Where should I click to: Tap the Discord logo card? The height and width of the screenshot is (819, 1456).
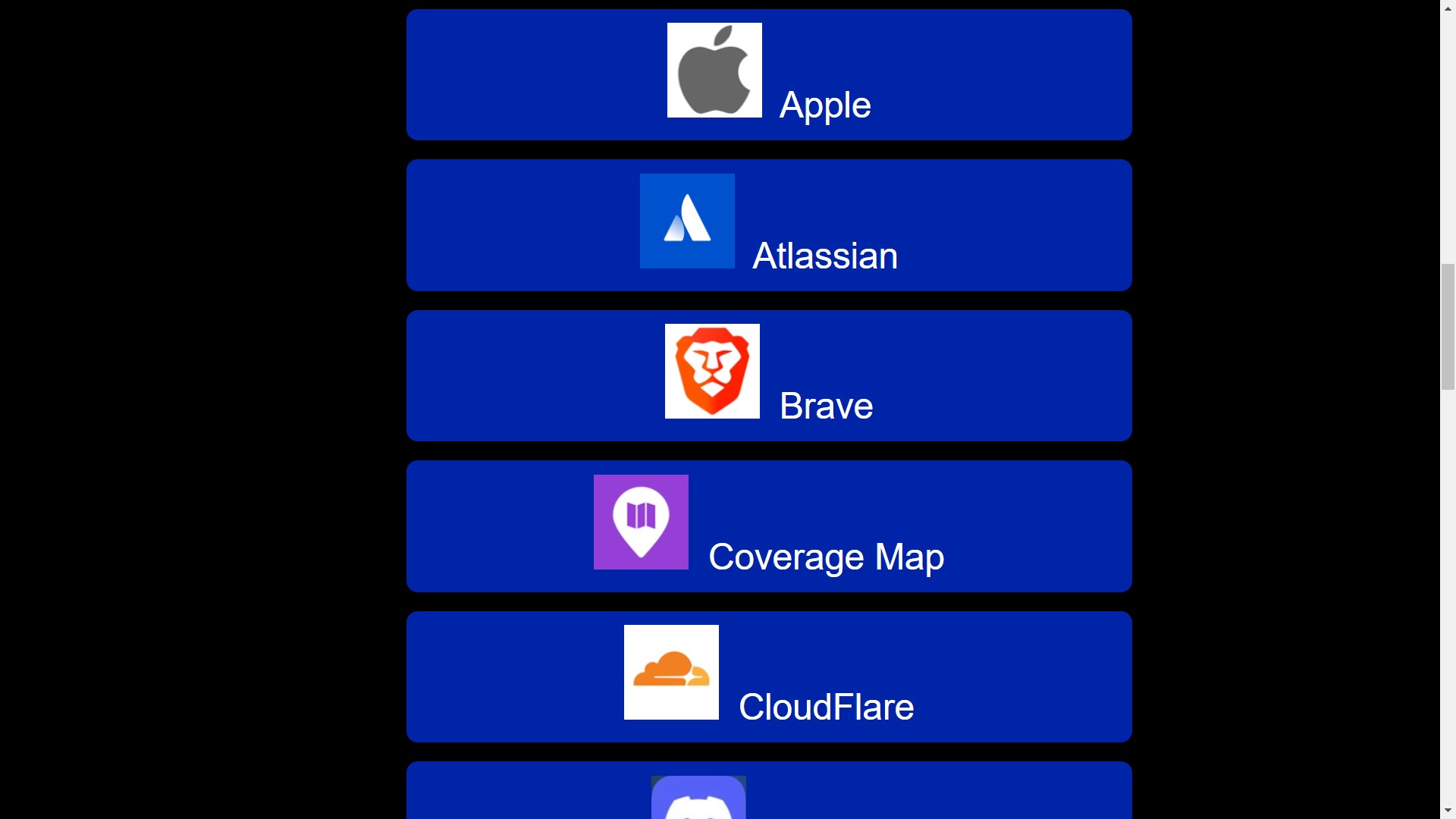pyautogui.click(x=768, y=792)
